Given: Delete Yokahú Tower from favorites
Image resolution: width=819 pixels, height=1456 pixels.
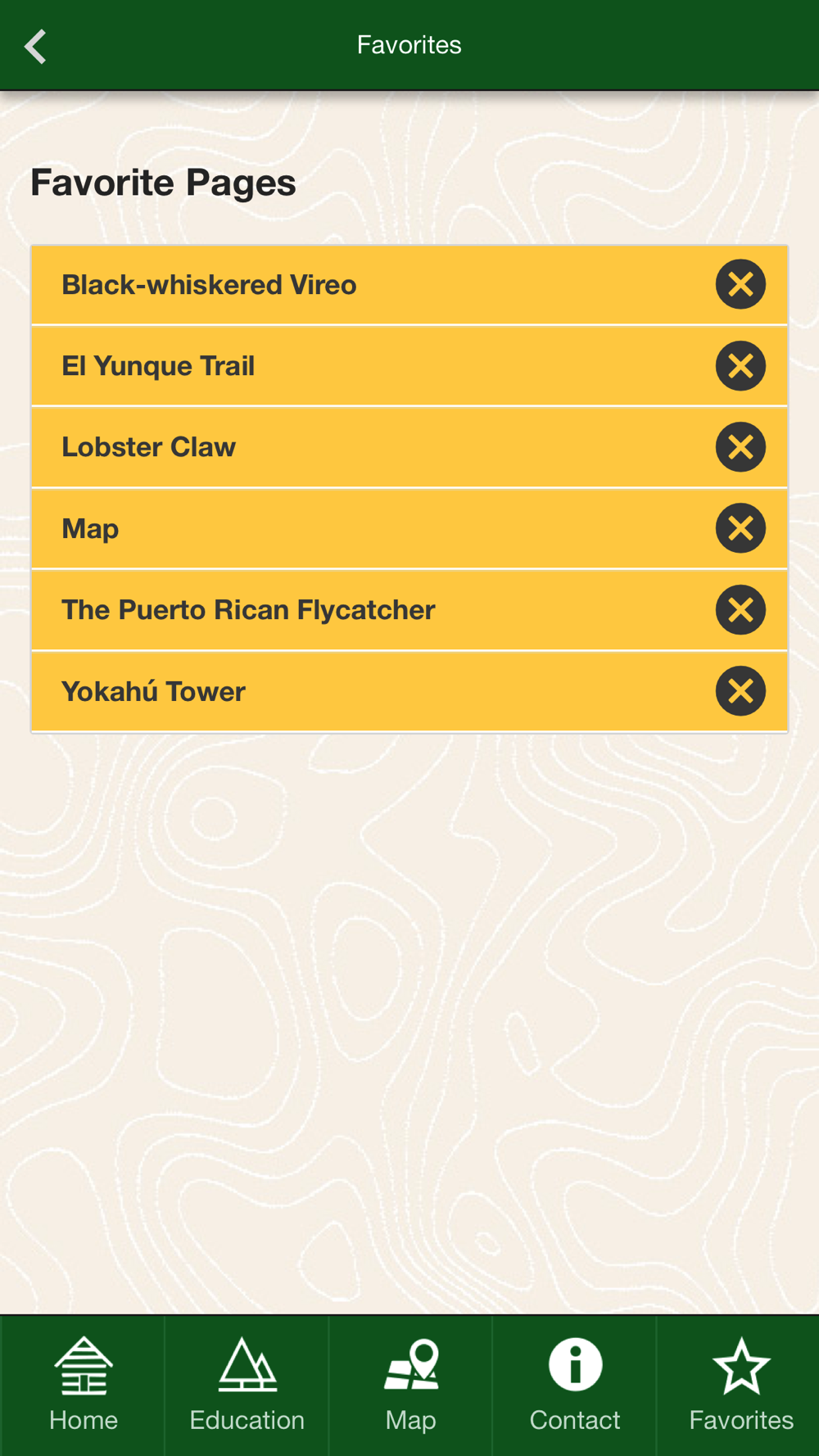Looking at the screenshot, I should (740, 691).
